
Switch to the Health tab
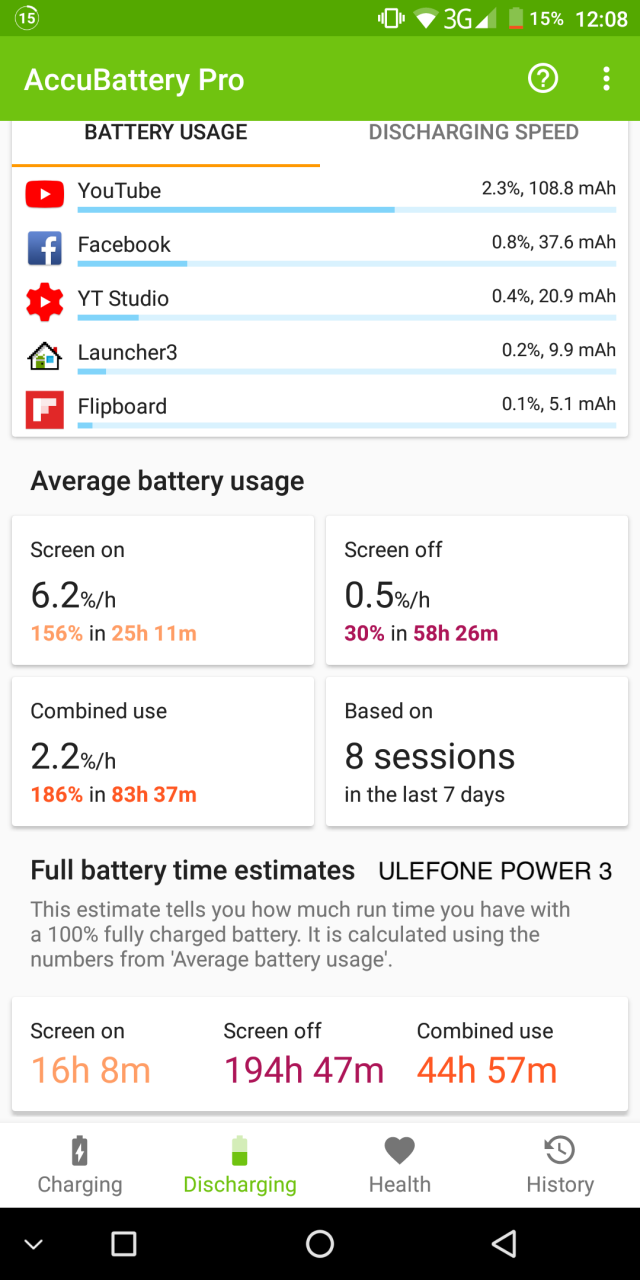pyautogui.click(x=400, y=1165)
